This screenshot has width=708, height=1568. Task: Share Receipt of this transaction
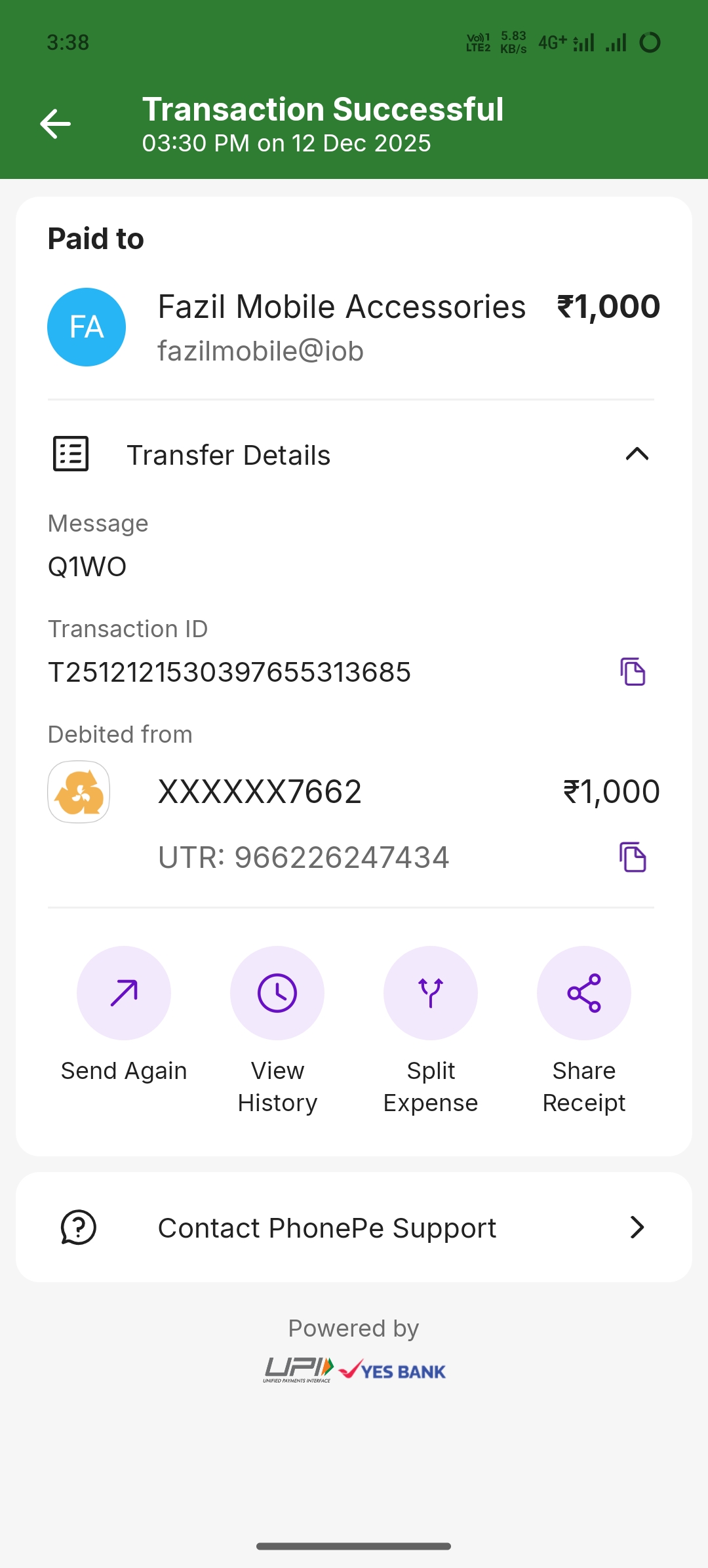point(584,993)
